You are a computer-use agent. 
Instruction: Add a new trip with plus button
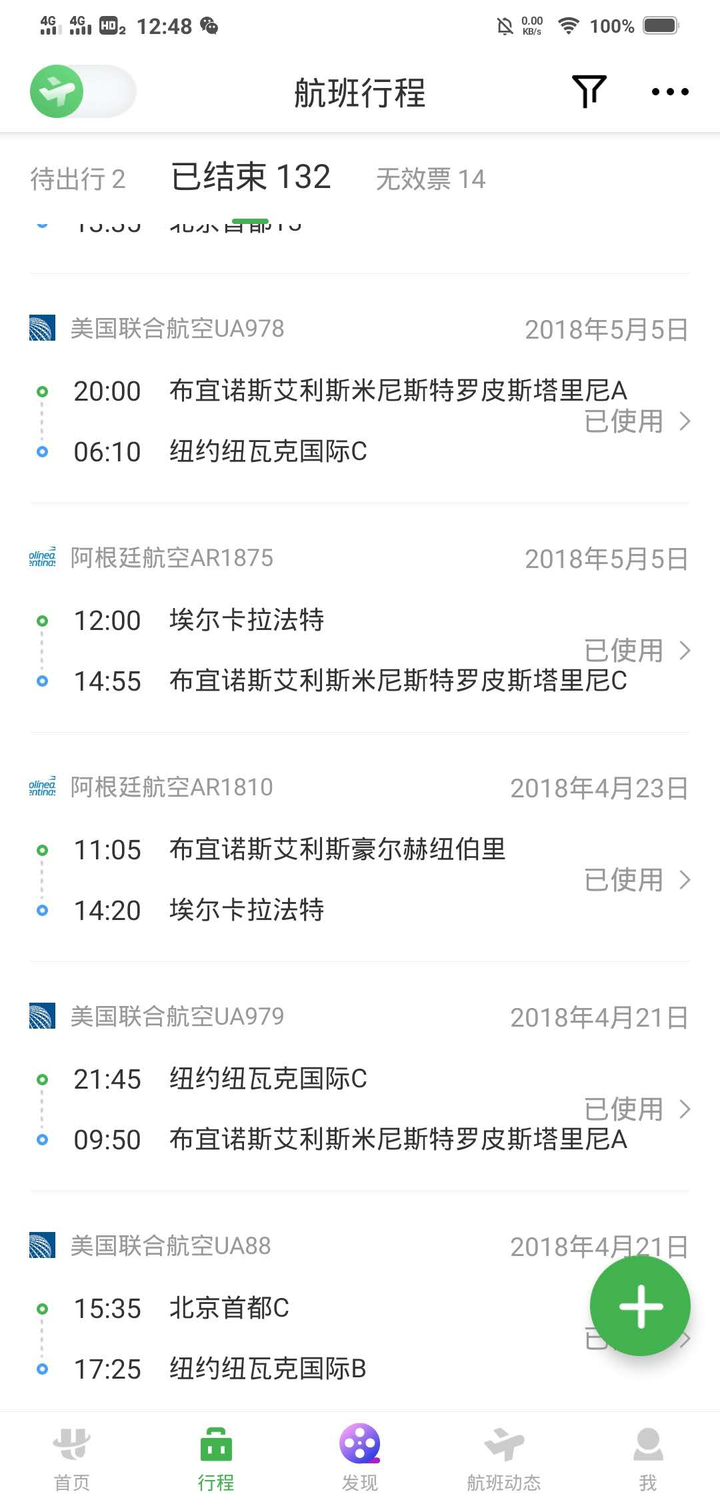[640, 1306]
